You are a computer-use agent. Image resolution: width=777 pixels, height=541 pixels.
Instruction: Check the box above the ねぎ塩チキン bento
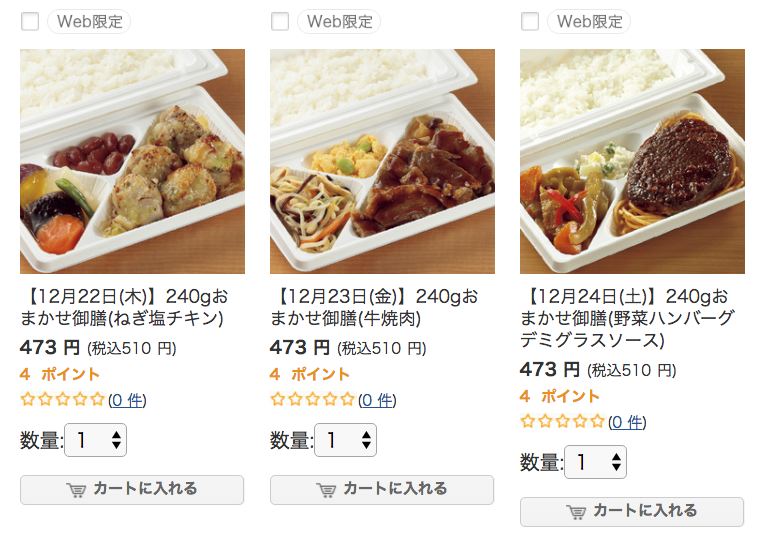coord(30,21)
